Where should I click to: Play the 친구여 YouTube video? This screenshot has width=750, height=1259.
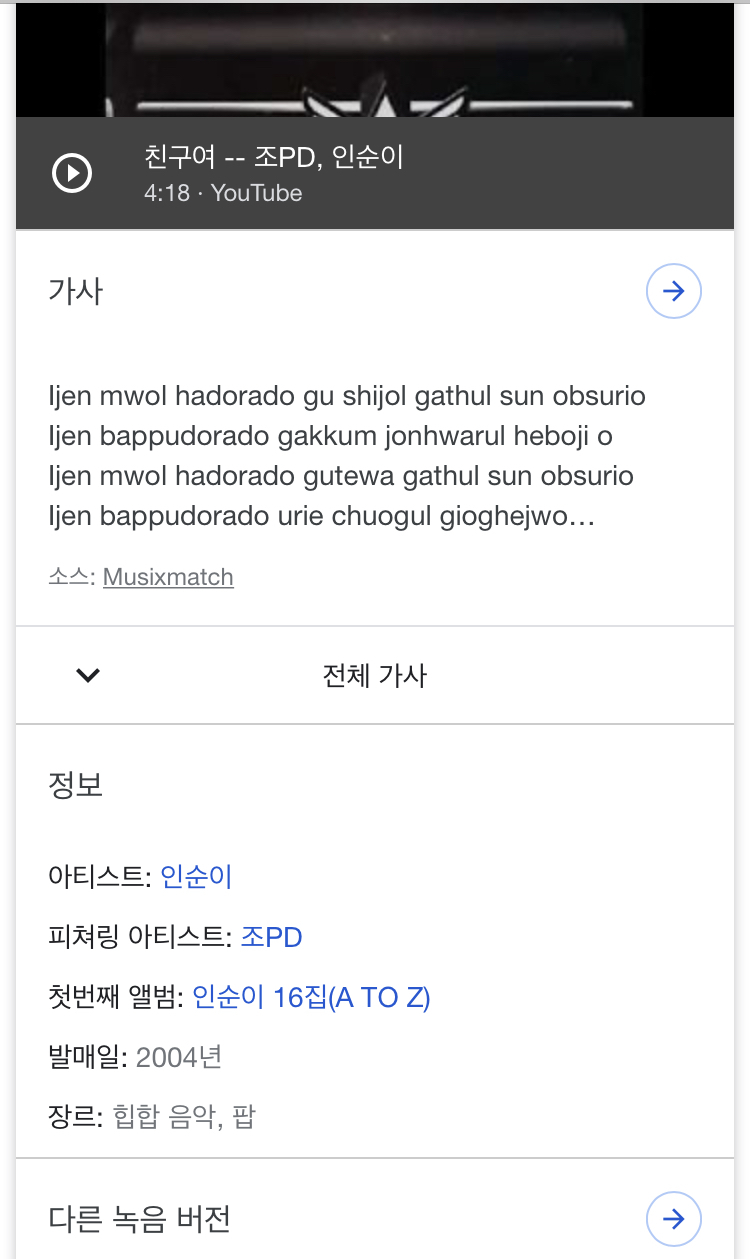72,173
